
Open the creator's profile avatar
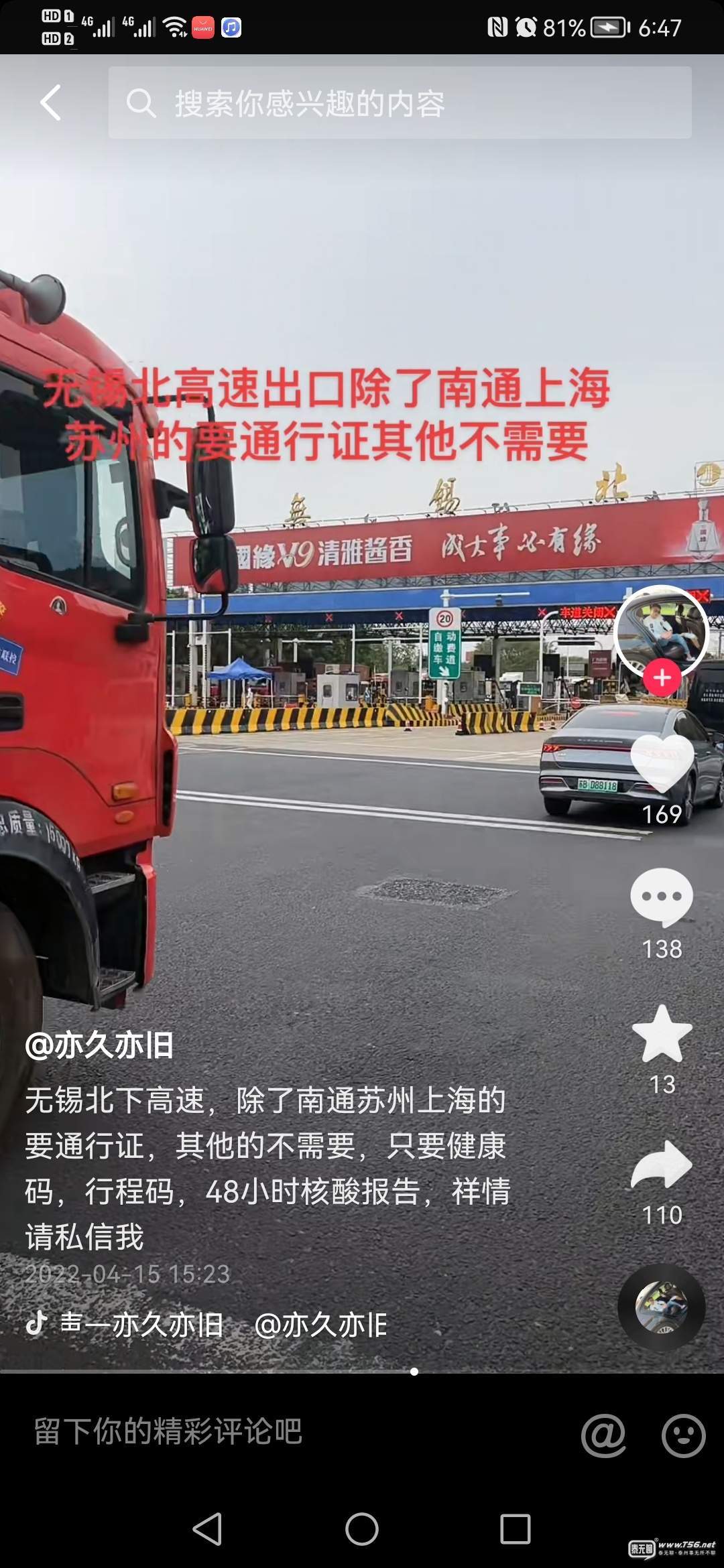[x=661, y=631]
